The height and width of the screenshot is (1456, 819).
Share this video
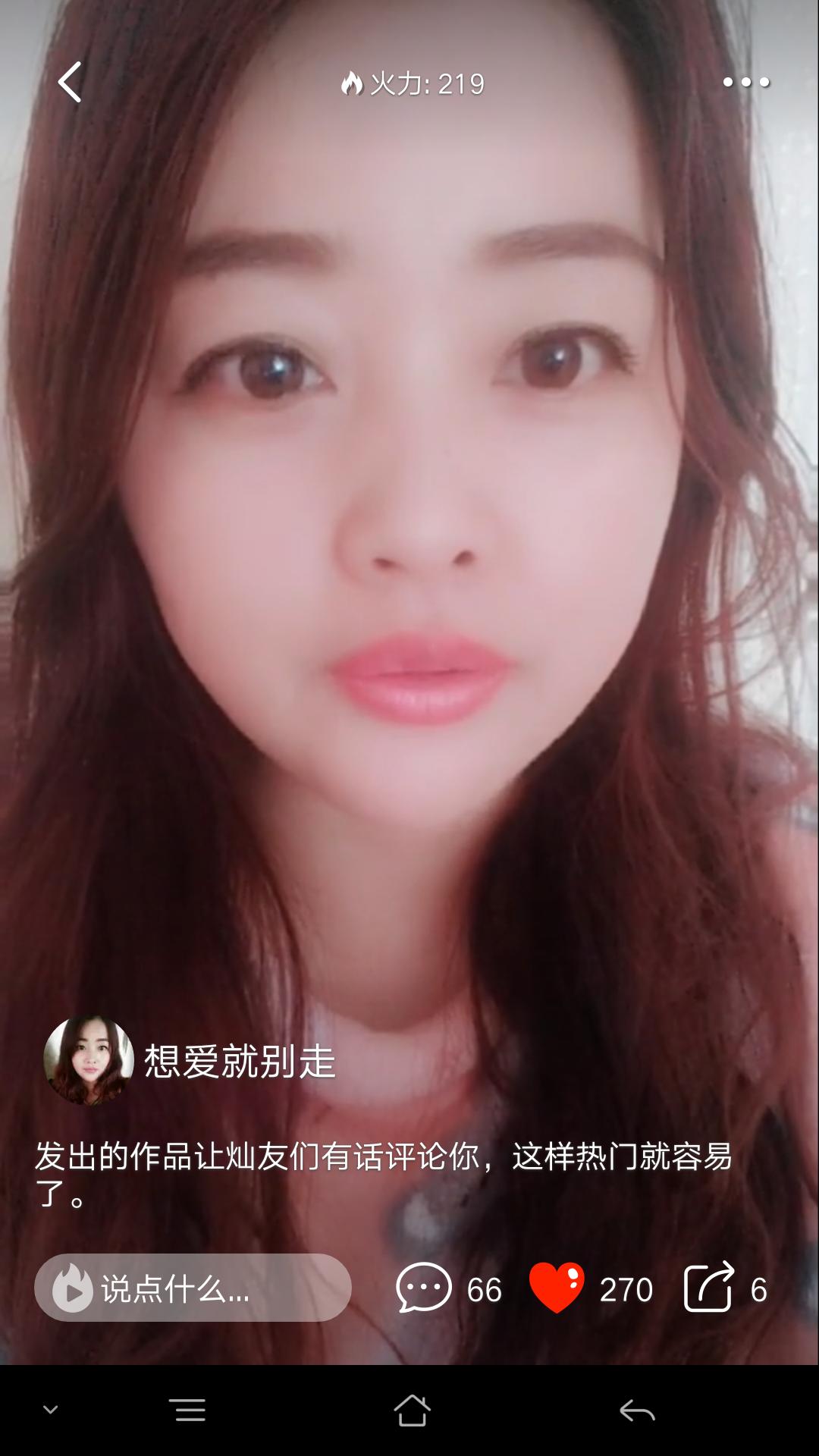tap(709, 1288)
